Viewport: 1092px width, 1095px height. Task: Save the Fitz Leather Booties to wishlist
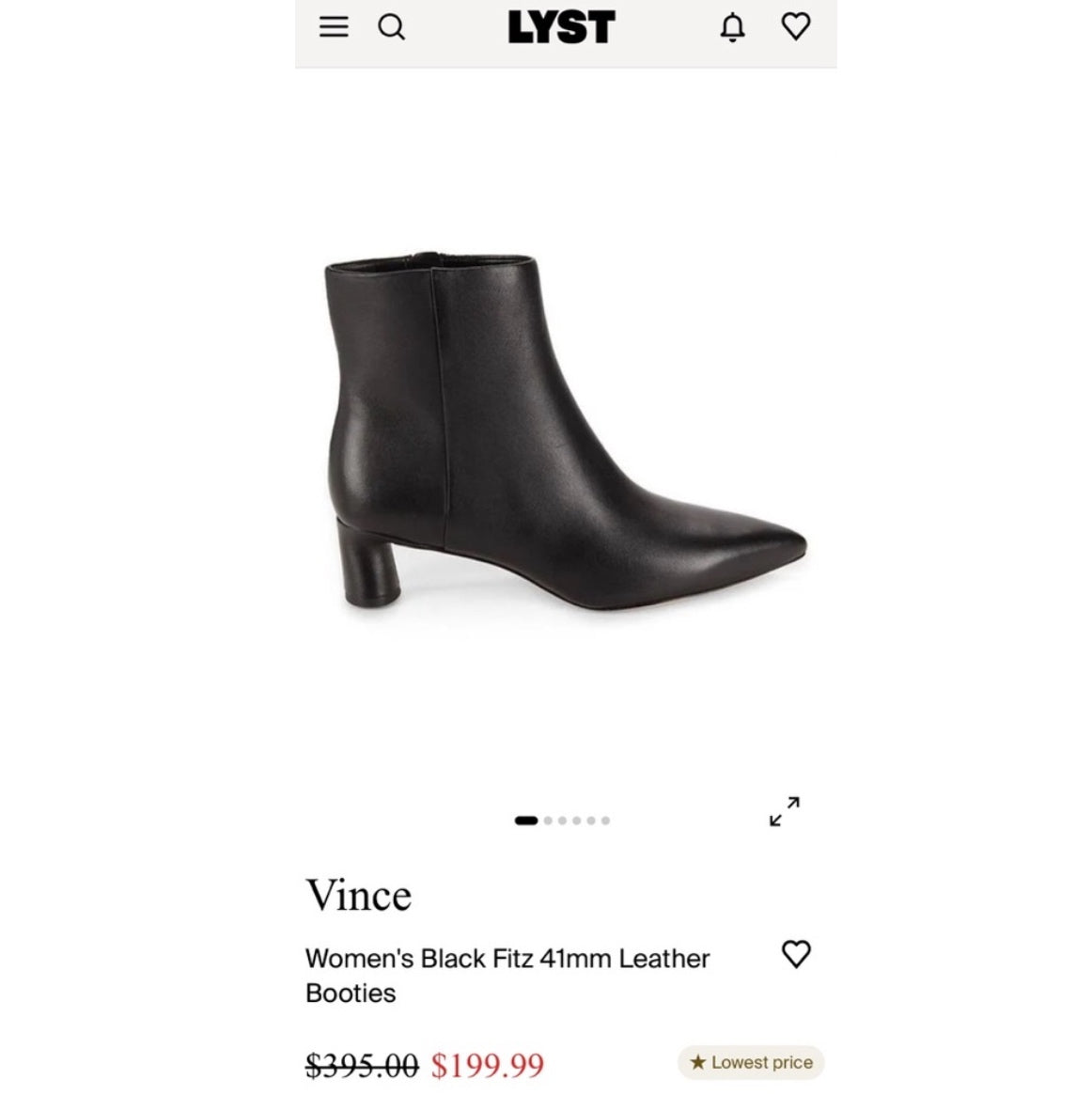click(x=795, y=954)
